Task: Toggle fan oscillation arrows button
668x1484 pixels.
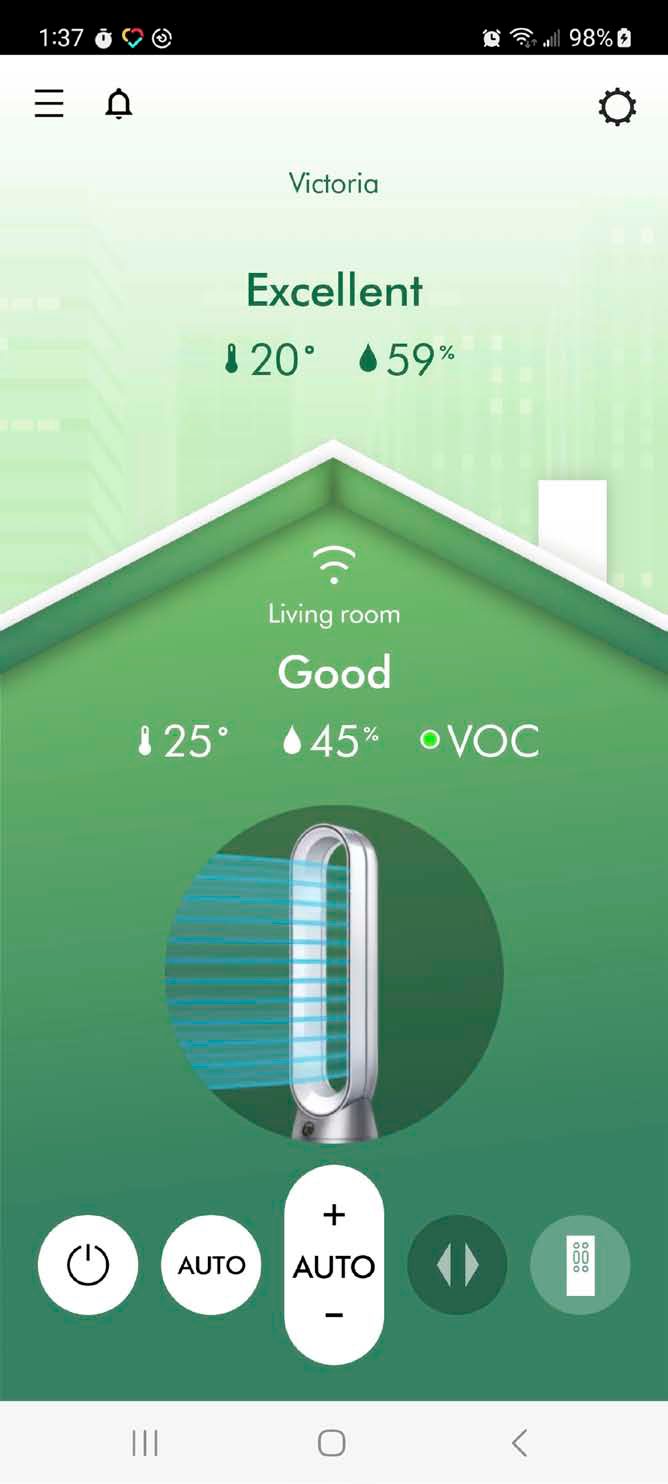Action: 457,1265
